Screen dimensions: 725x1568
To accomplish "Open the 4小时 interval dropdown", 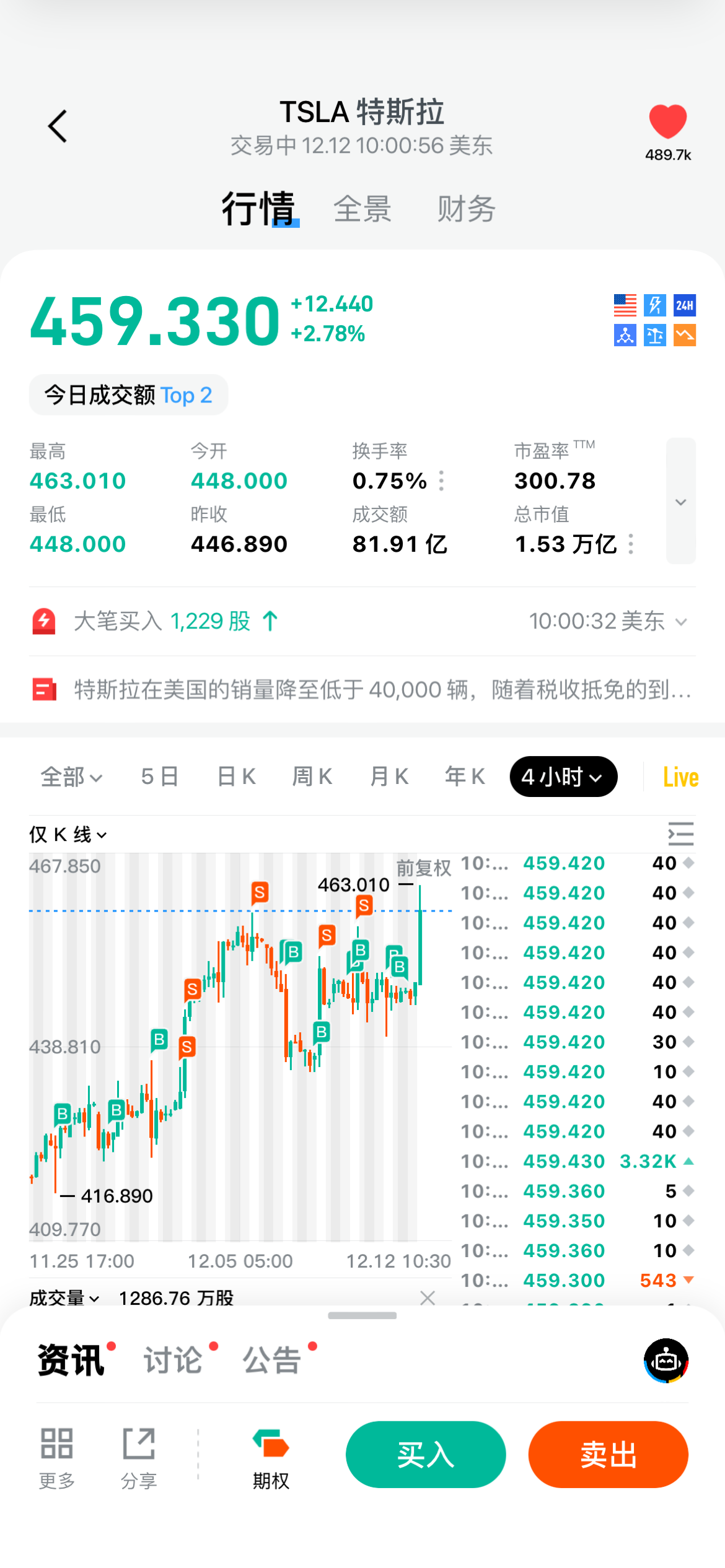I will tap(563, 777).
